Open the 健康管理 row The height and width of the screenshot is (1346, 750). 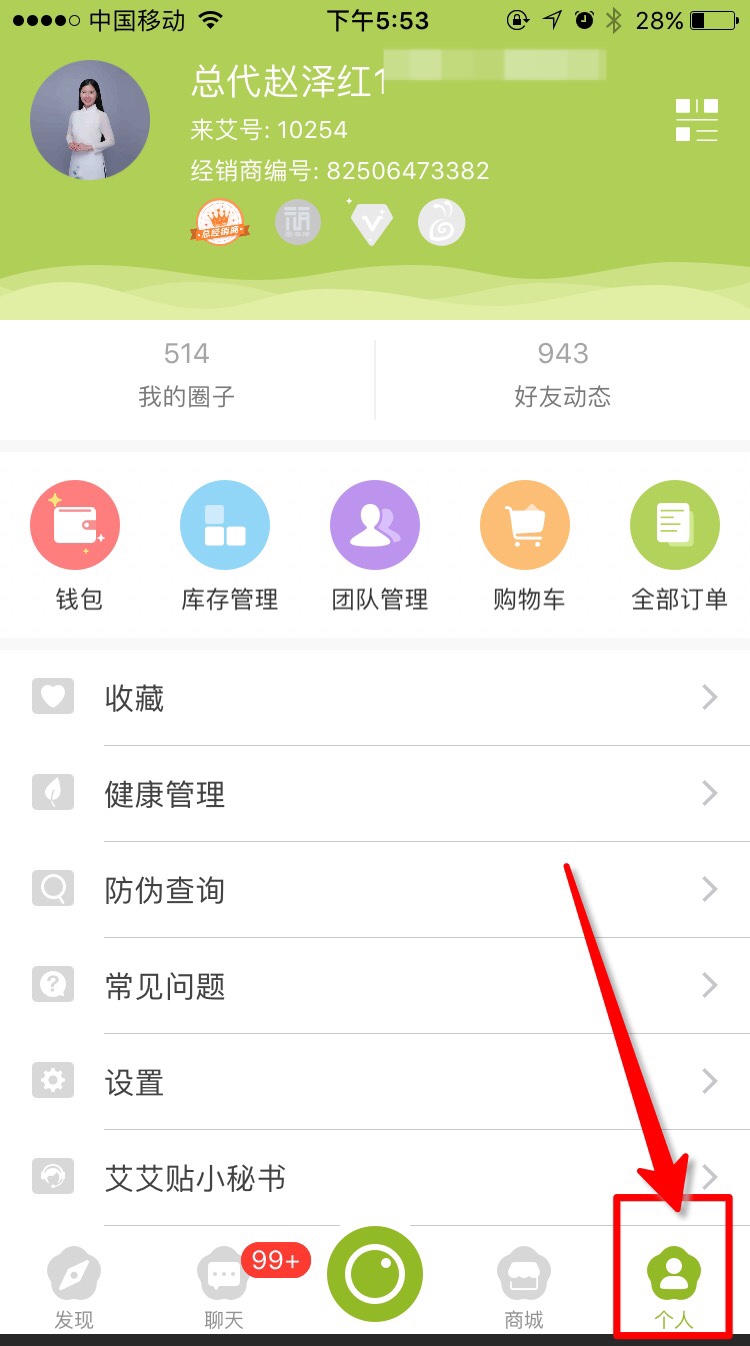(x=375, y=794)
